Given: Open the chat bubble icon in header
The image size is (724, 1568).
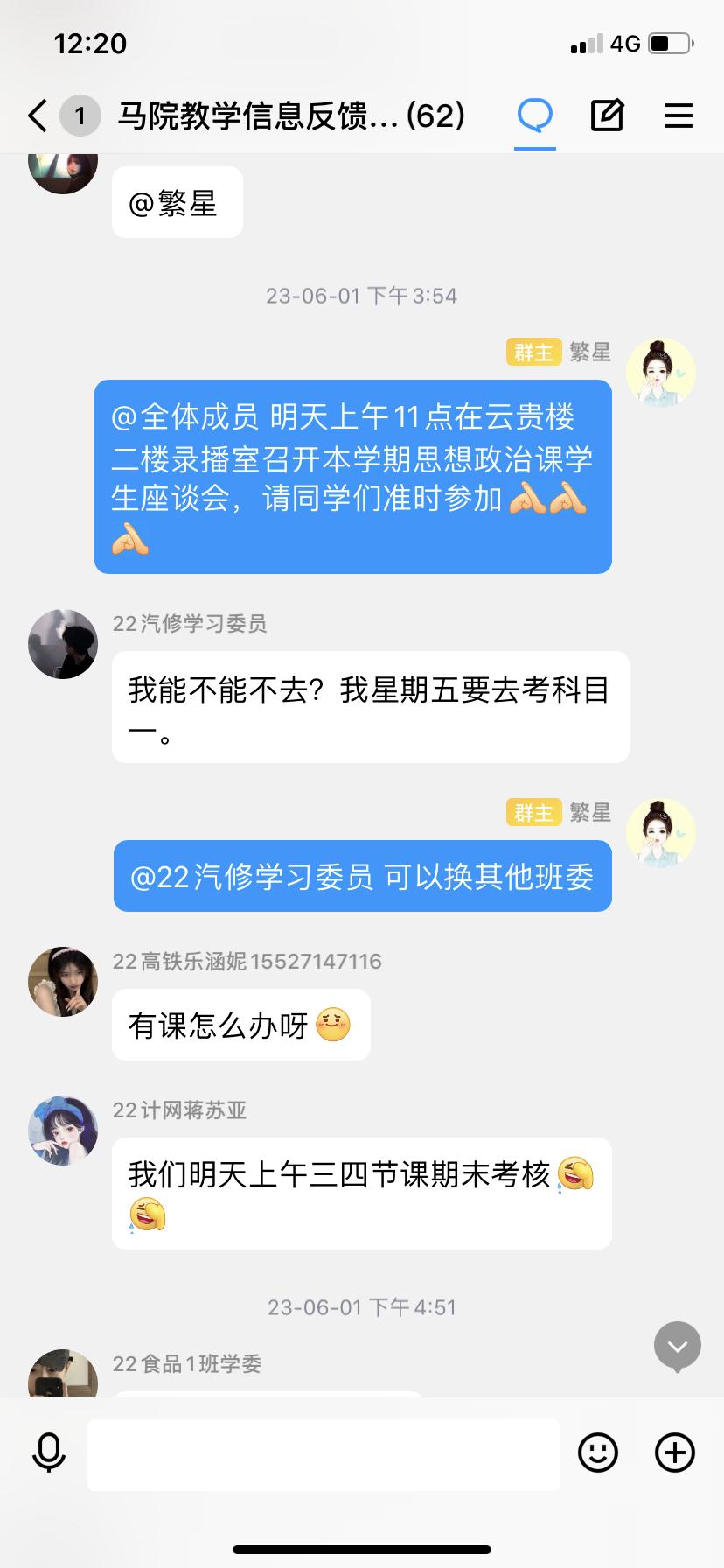Looking at the screenshot, I should 534,115.
